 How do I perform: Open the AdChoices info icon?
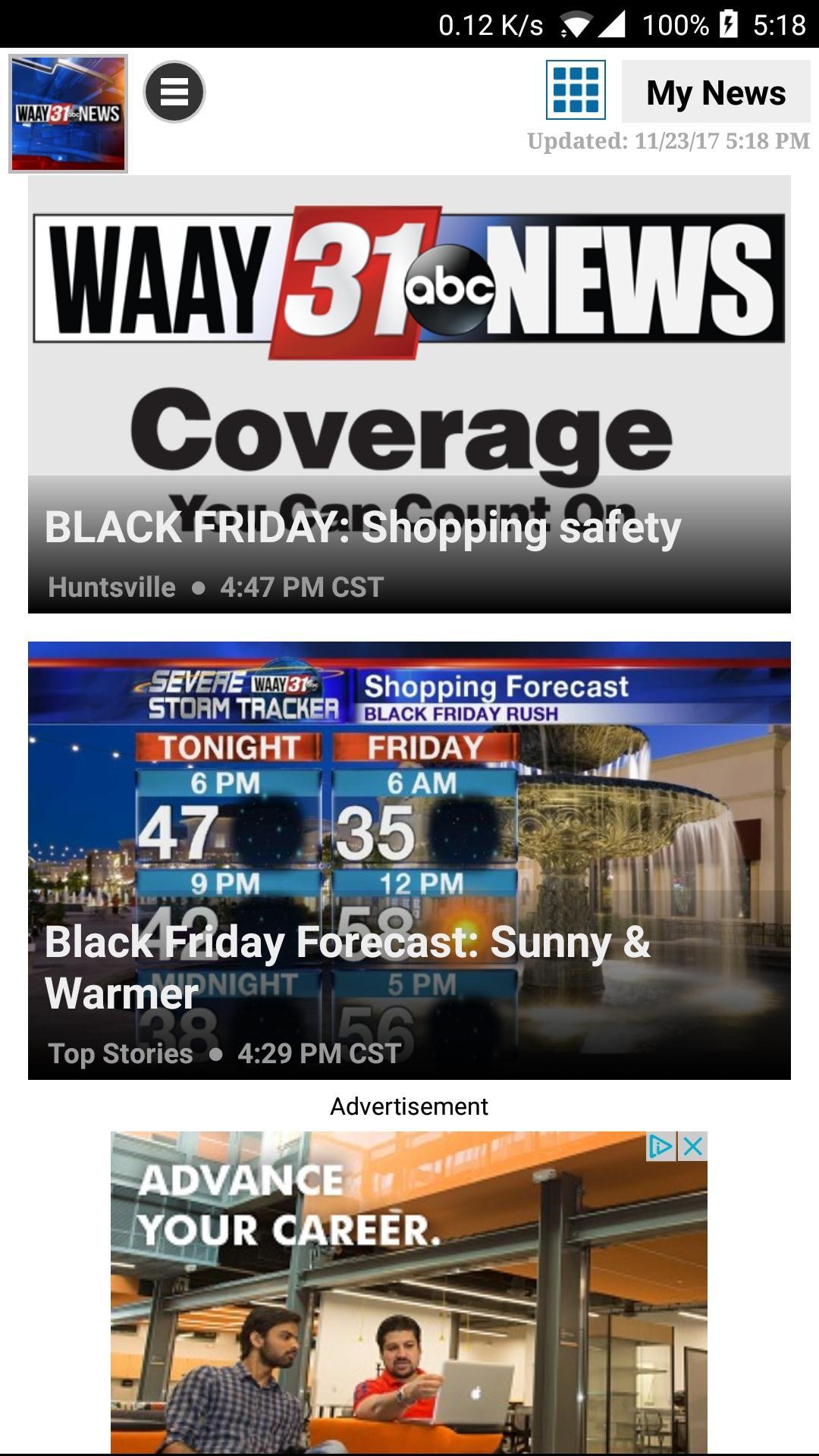click(661, 1147)
